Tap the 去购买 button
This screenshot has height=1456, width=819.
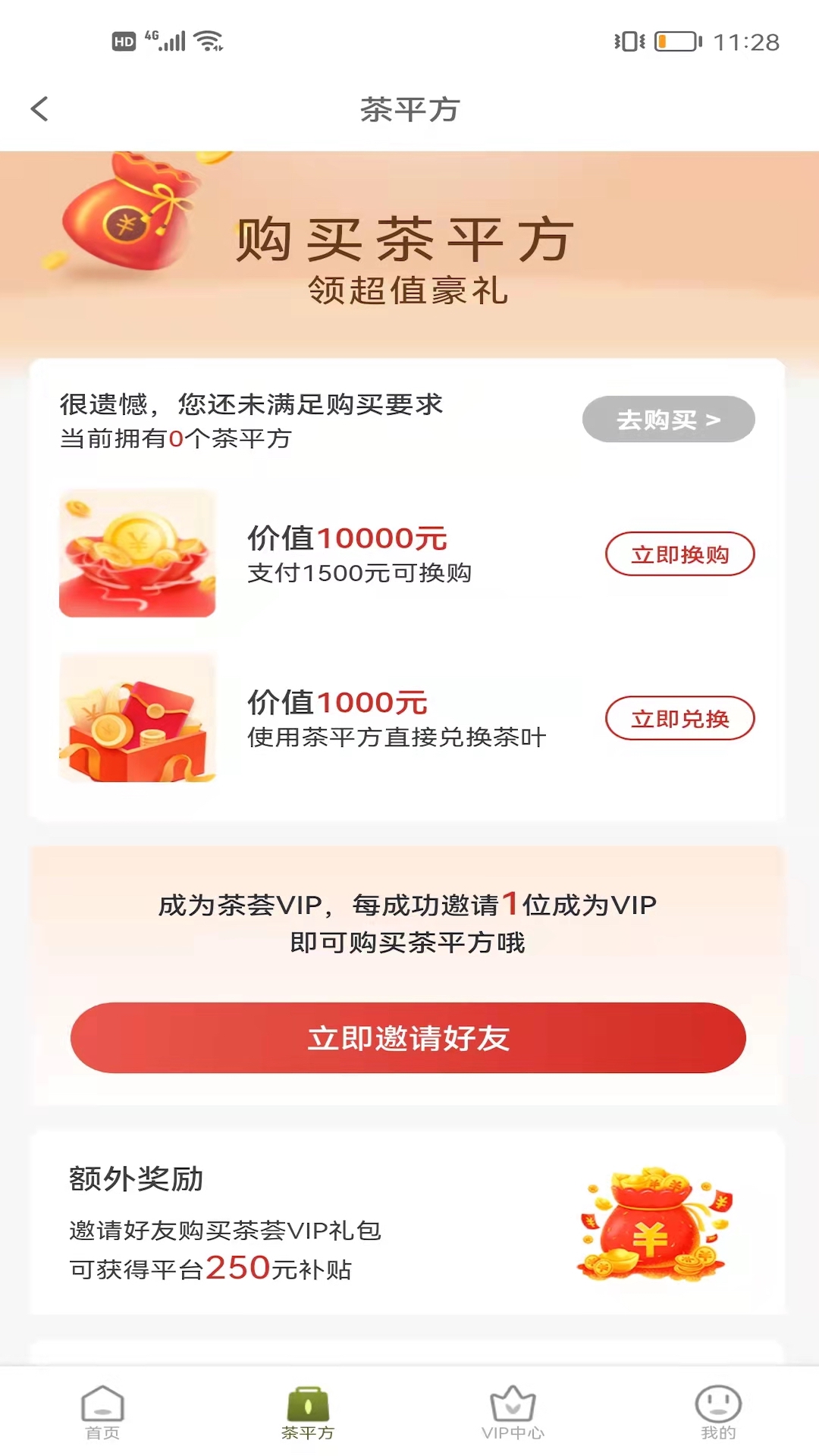(x=668, y=419)
